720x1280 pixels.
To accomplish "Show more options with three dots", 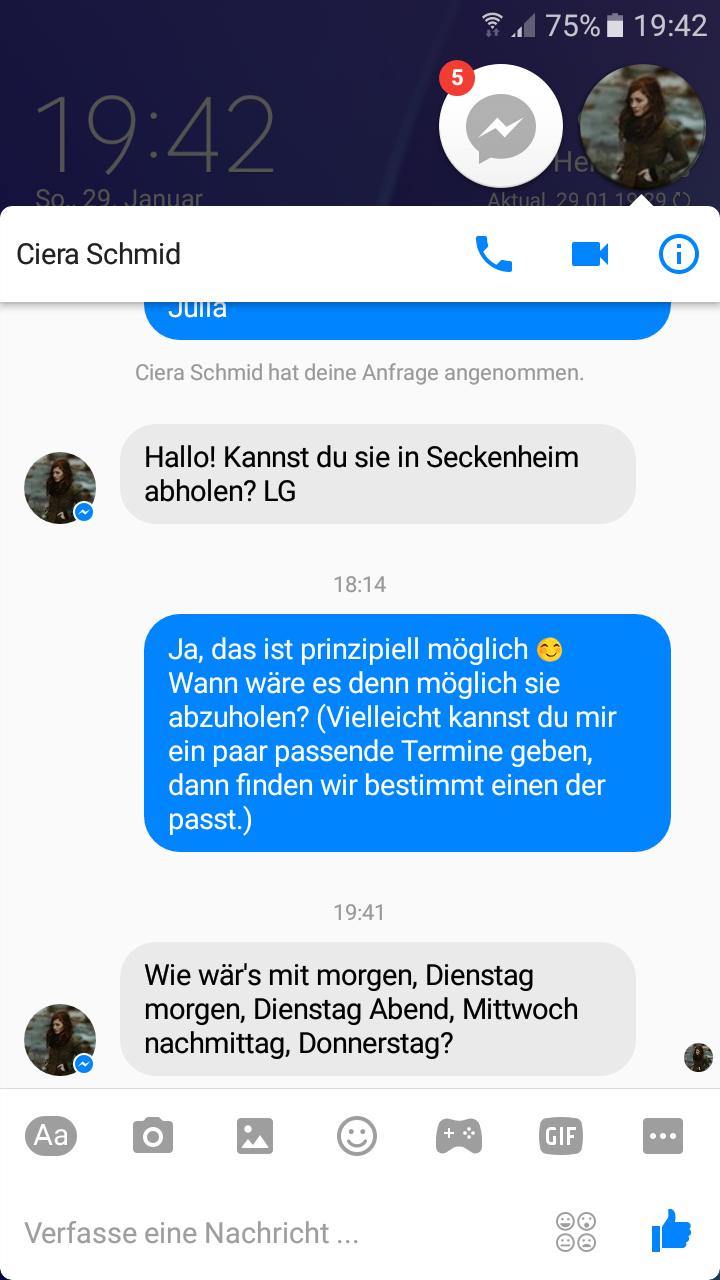I will coord(663,1136).
